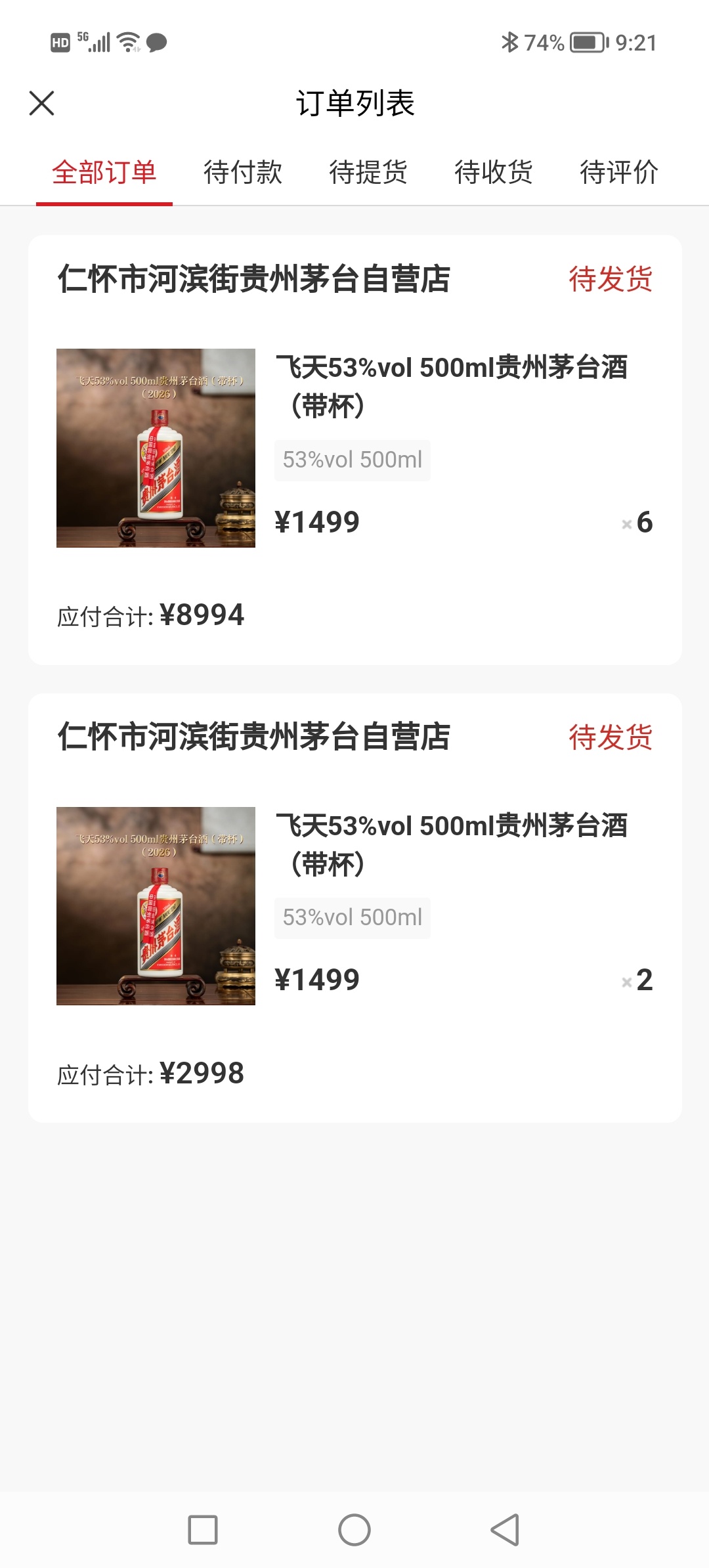709x1568 pixels.
Task: Close the order list page
Action: coord(42,103)
